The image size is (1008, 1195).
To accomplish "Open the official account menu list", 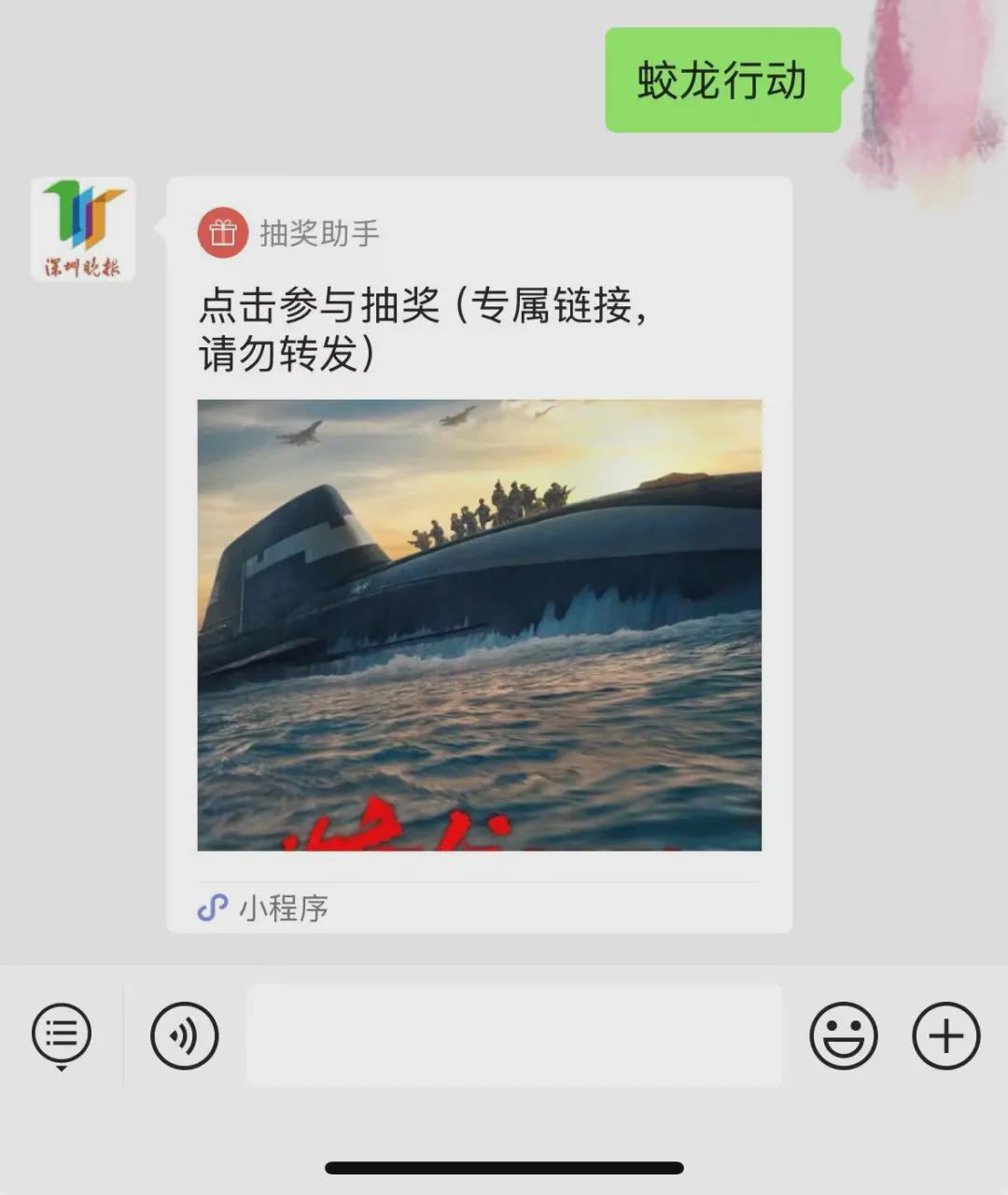I will (62, 1035).
